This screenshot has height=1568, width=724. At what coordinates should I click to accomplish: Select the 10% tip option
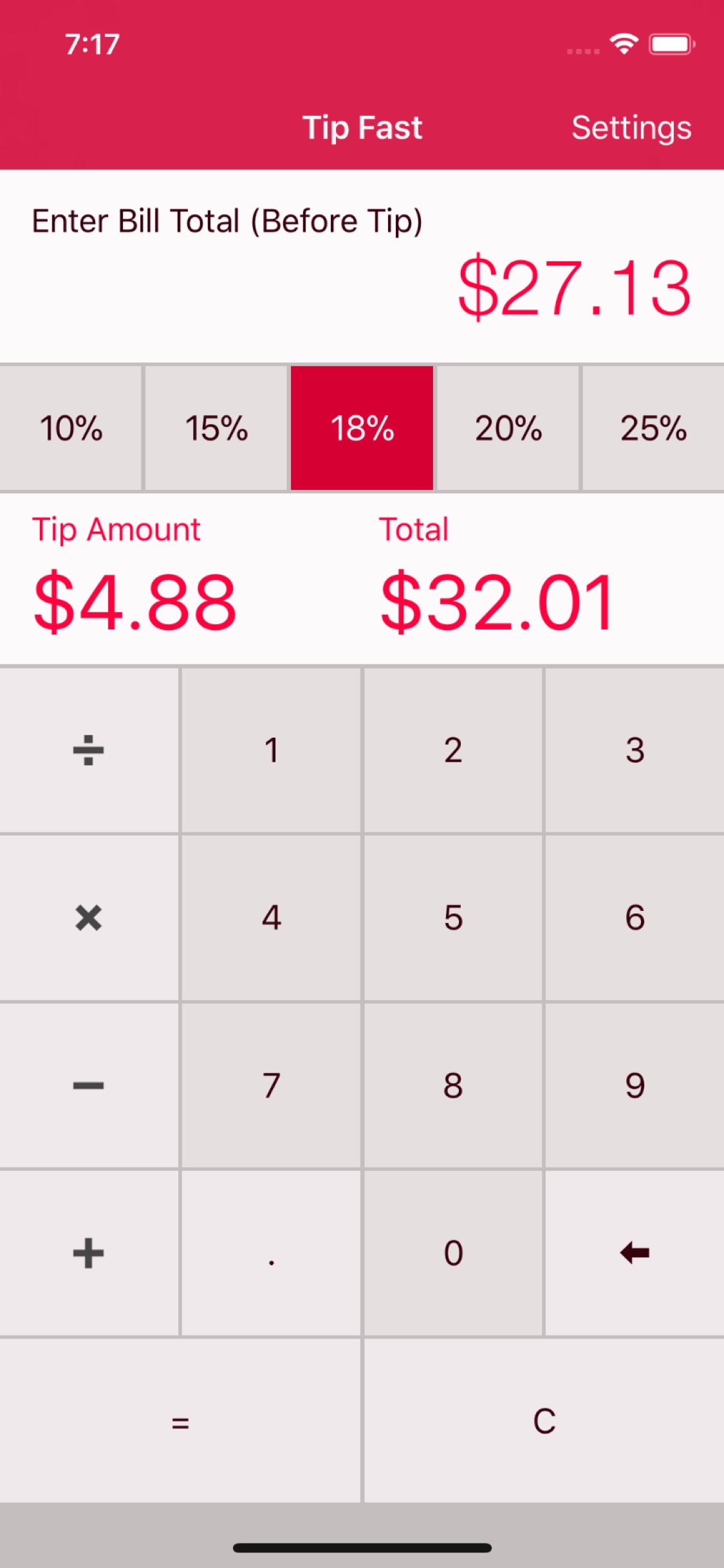70,428
